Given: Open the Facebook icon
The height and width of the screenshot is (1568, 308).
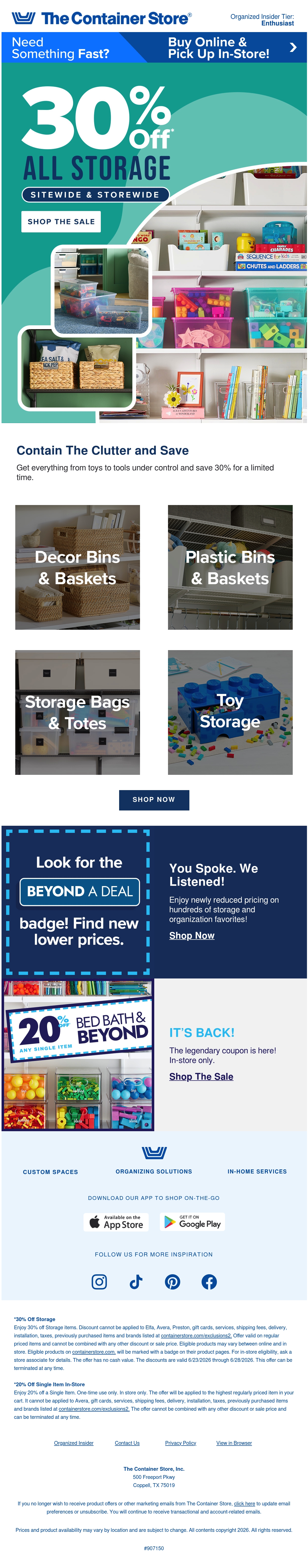Looking at the screenshot, I should (x=209, y=1282).
